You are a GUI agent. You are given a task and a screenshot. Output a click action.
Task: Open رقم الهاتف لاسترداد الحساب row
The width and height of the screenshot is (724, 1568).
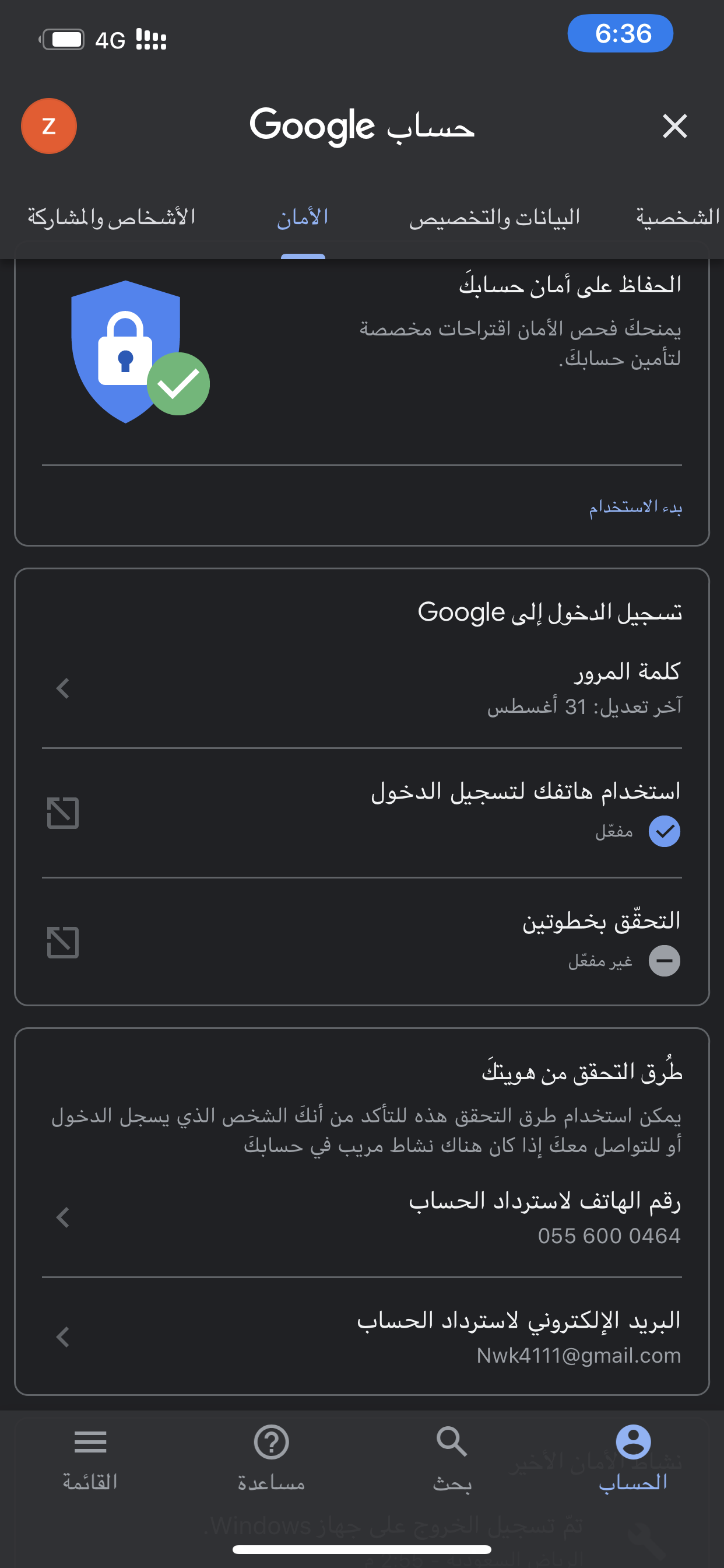[362, 1217]
